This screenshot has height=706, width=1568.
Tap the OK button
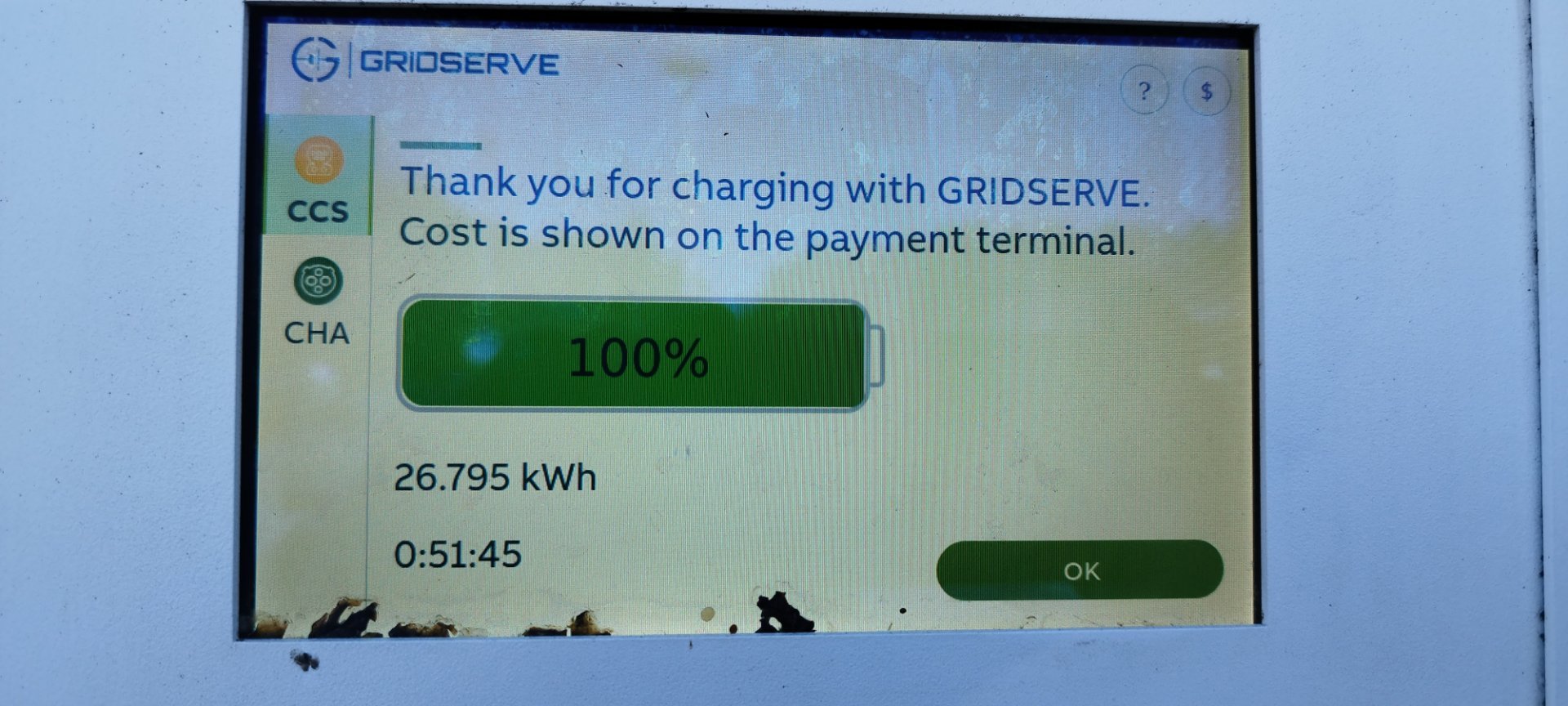[x=1080, y=570]
